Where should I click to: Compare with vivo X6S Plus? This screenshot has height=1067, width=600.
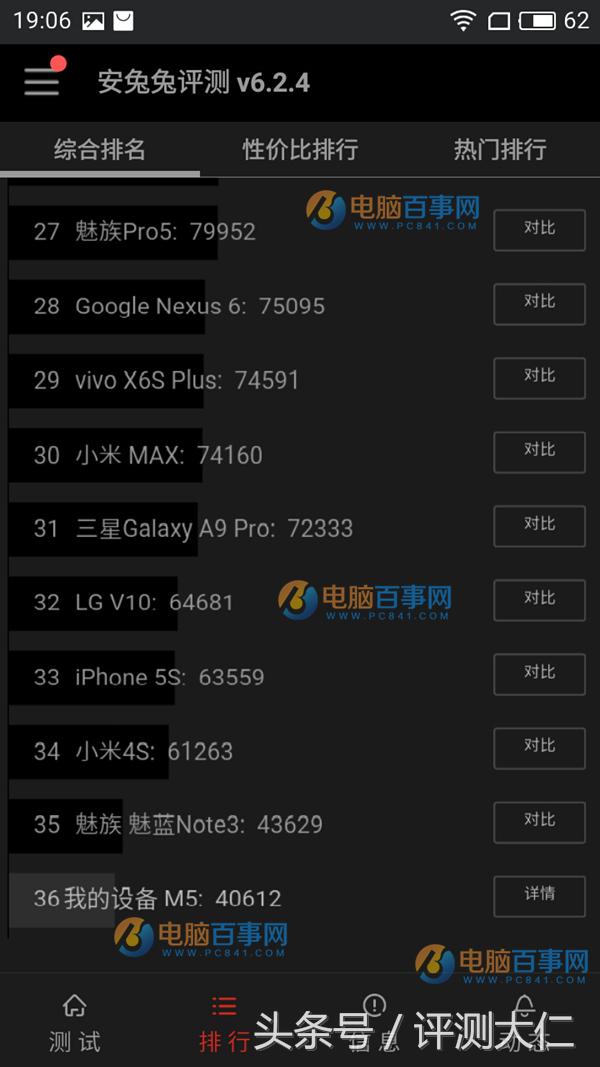(x=539, y=377)
